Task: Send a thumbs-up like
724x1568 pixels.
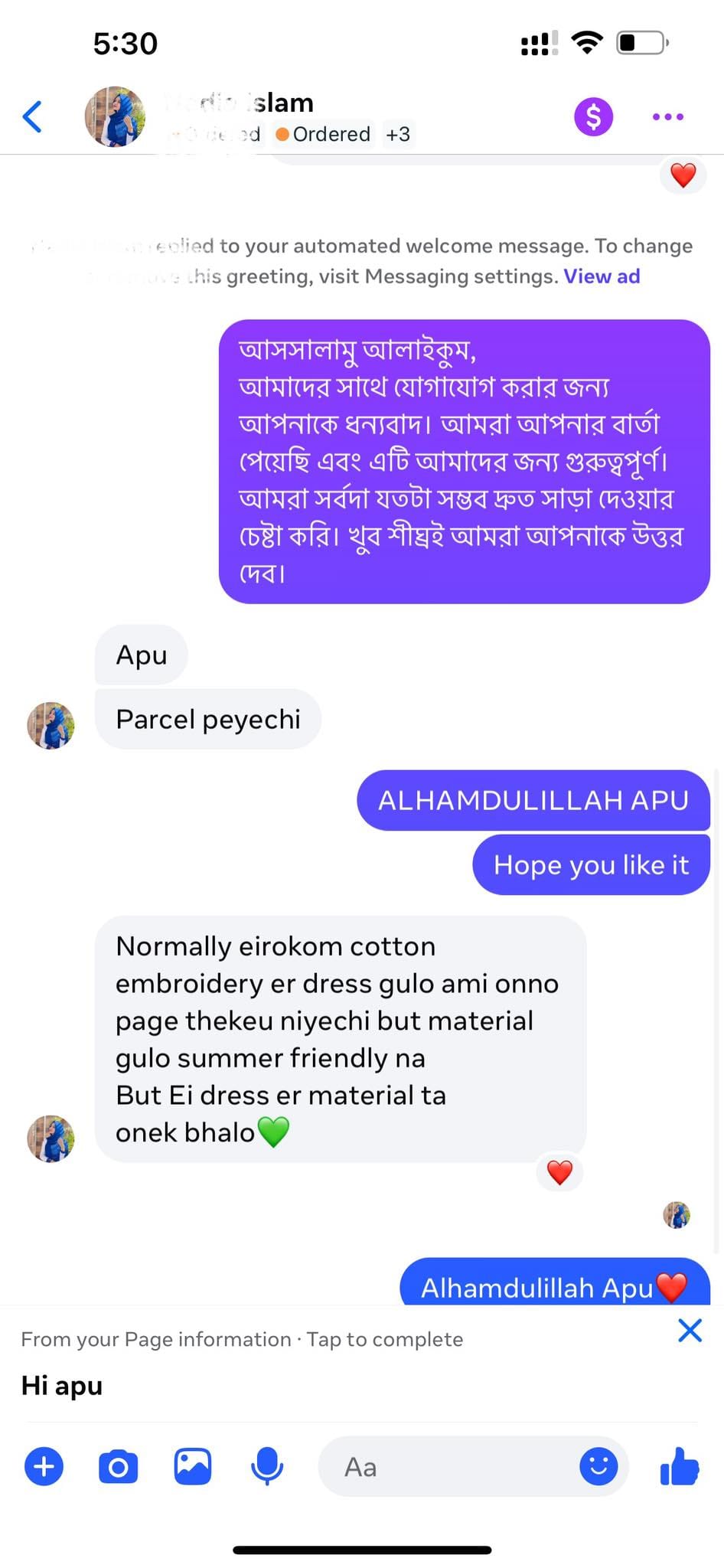Action: (x=680, y=1467)
